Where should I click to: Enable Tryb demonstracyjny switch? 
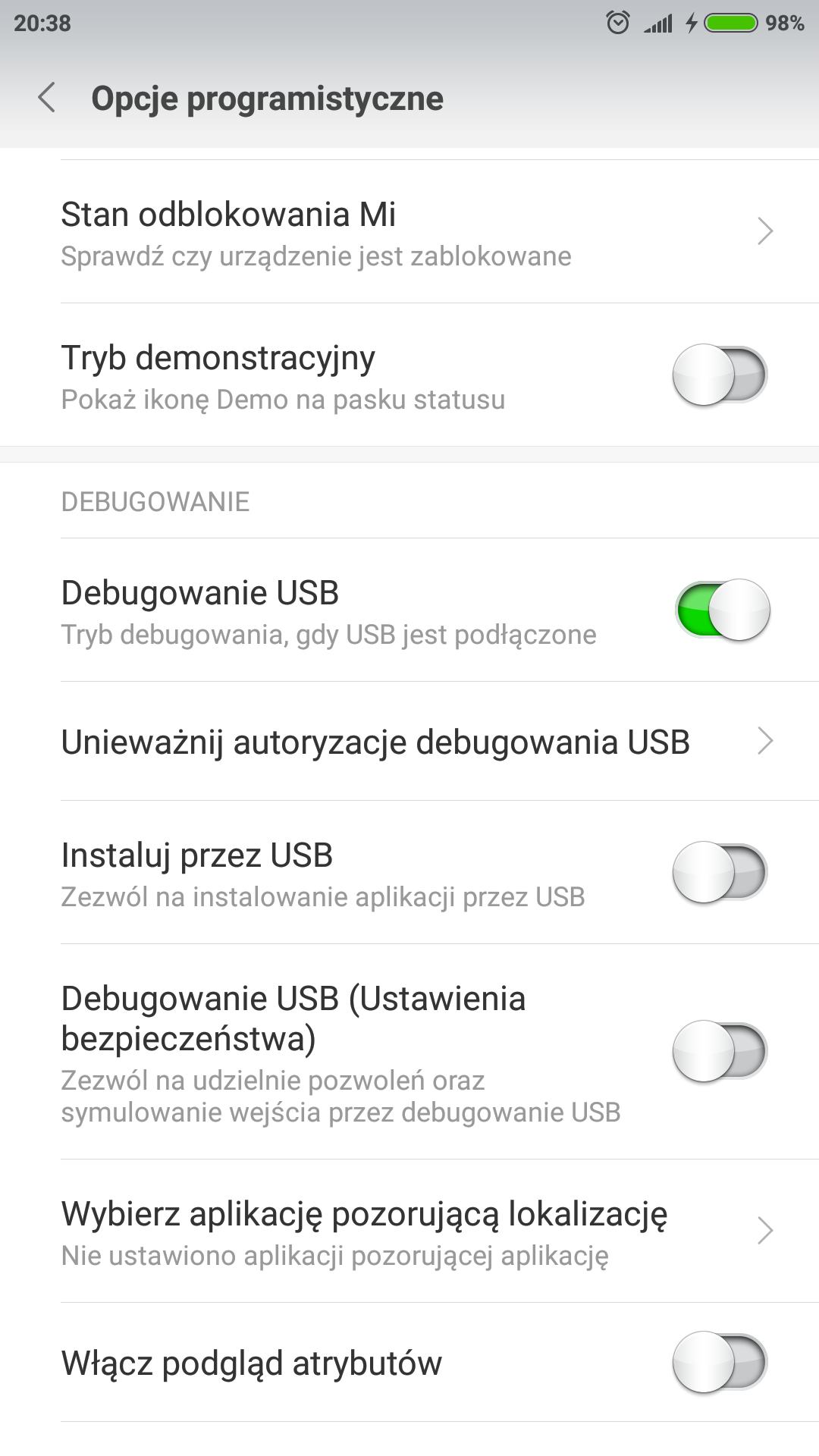pyautogui.click(x=719, y=375)
